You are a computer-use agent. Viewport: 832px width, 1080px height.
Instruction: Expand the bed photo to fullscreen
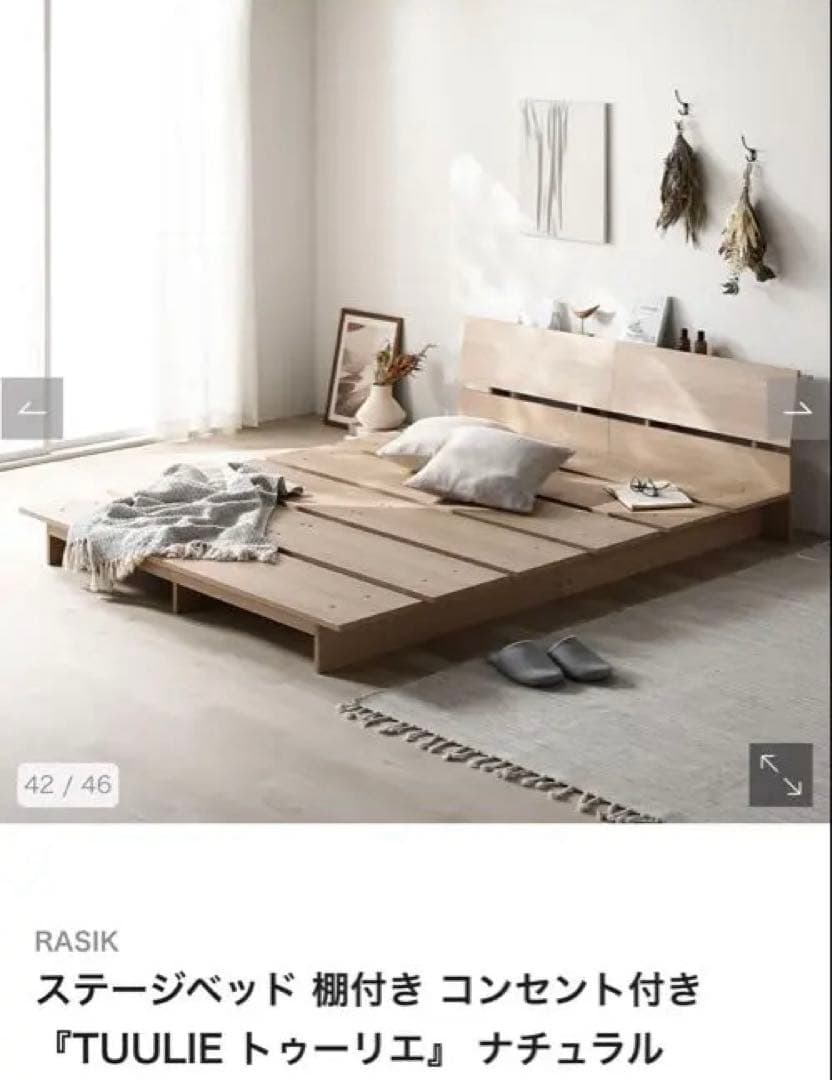pos(781,775)
